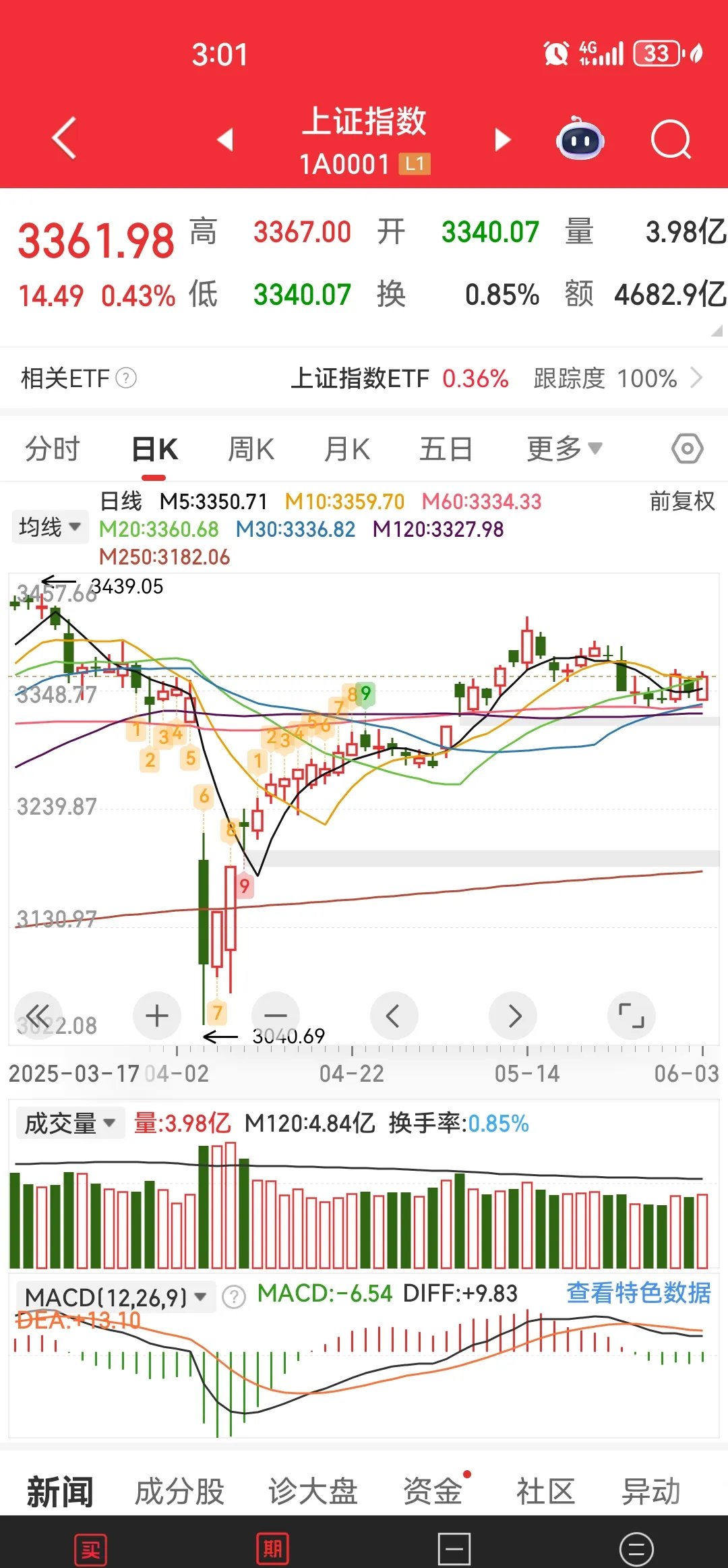728x1568 pixels.
Task: Open the 查看特色数据 link
Action: pyautogui.click(x=638, y=1293)
